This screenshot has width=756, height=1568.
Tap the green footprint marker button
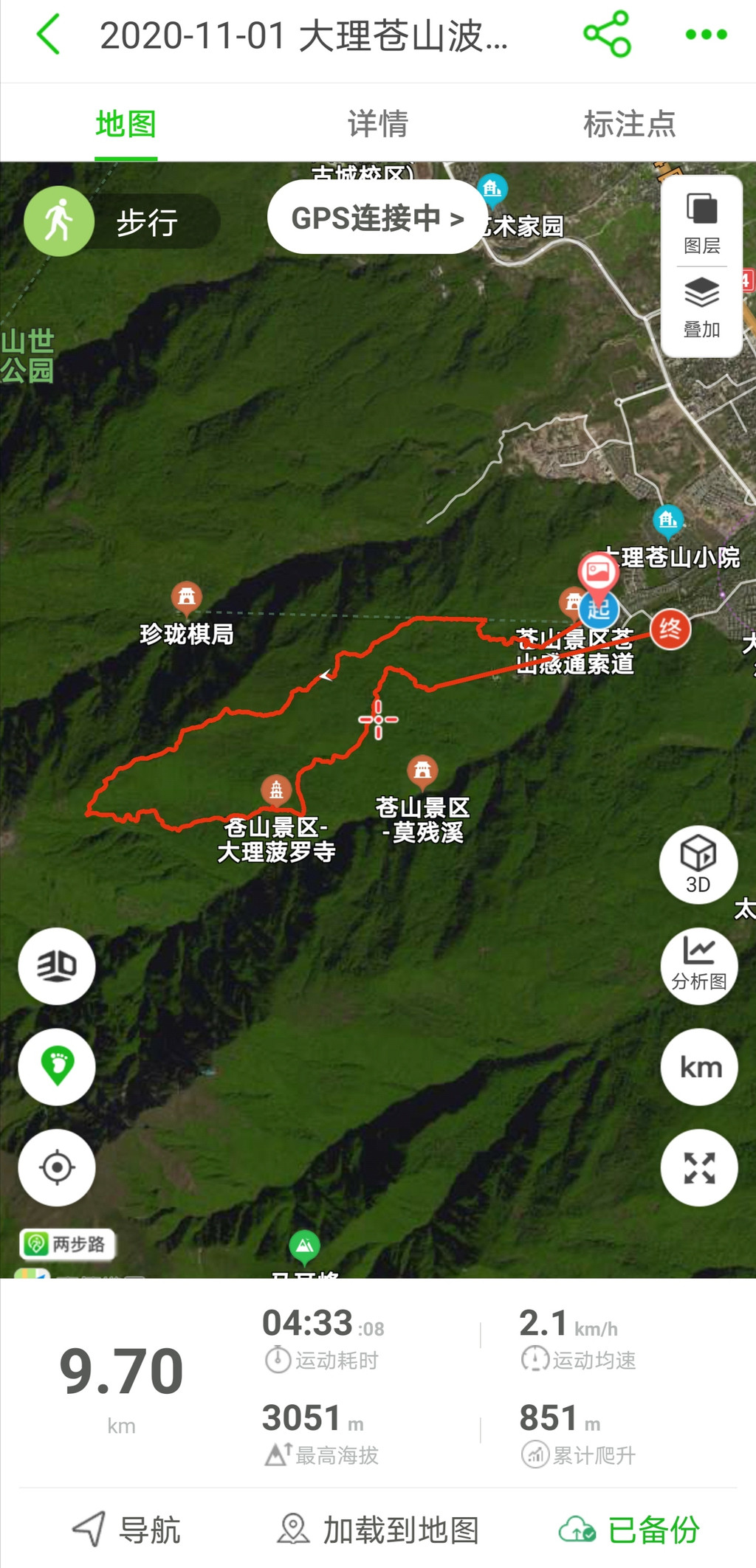click(57, 1066)
